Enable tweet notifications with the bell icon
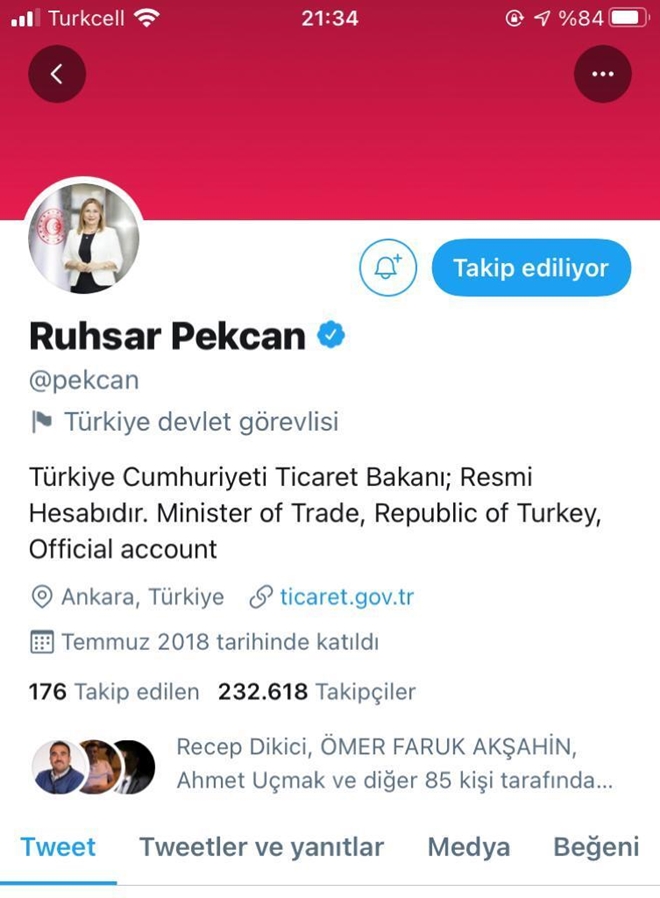This screenshot has width=660, height=898. tap(387, 268)
